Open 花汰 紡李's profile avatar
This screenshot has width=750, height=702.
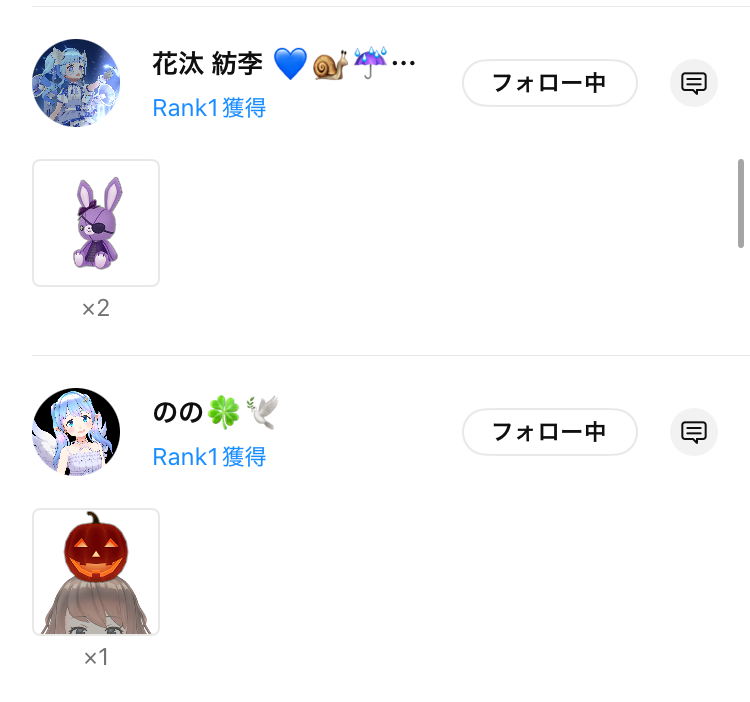click(76, 83)
